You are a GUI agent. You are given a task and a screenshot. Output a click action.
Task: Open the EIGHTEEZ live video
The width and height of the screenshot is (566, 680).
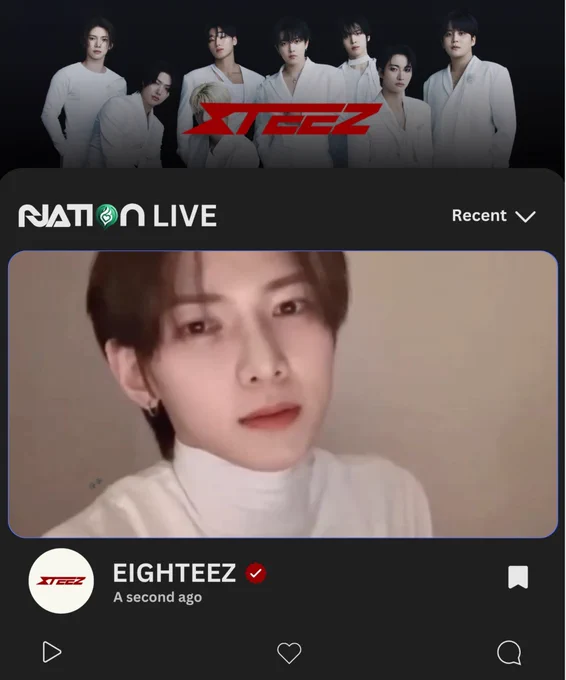click(283, 394)
